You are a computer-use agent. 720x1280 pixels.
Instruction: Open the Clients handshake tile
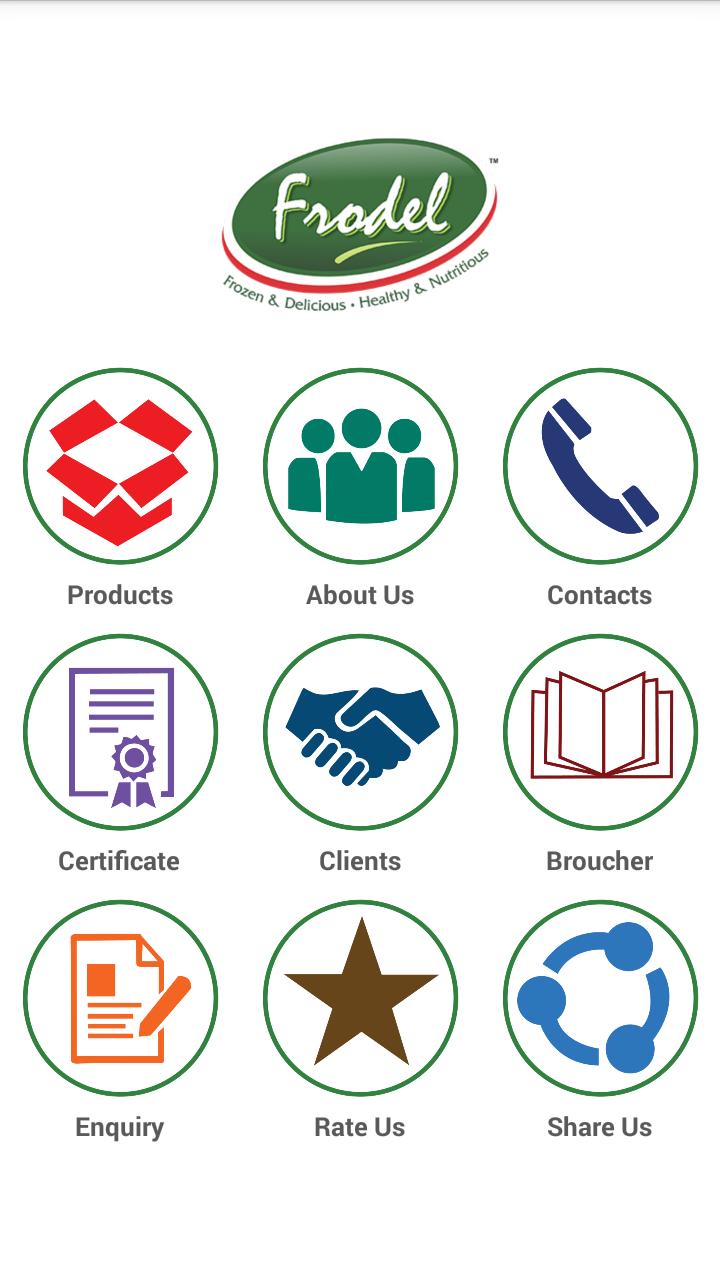(x=360, y=732)
